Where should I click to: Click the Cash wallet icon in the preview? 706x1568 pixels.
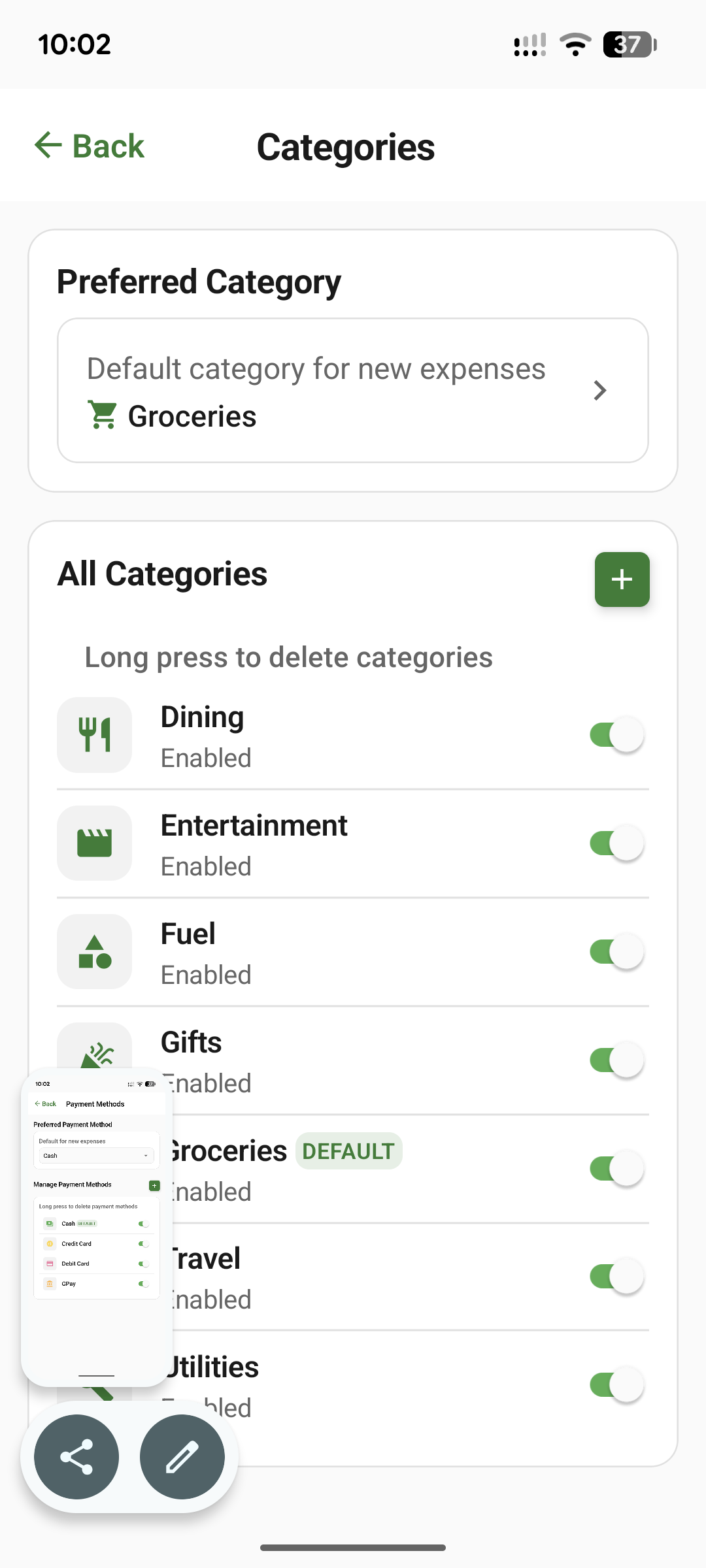coord(51,1223)
